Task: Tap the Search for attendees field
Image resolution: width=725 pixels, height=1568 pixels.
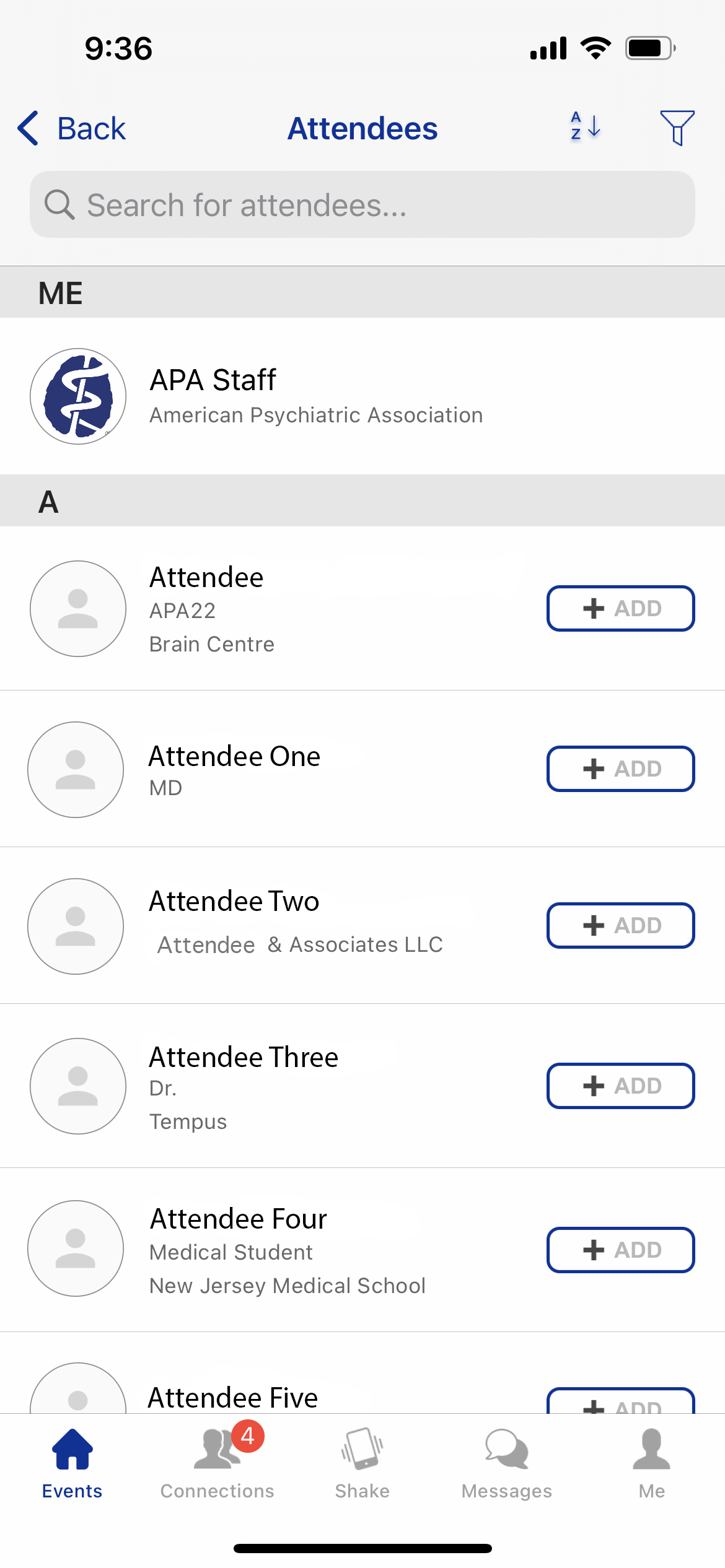Action: (x=362, y=204)
